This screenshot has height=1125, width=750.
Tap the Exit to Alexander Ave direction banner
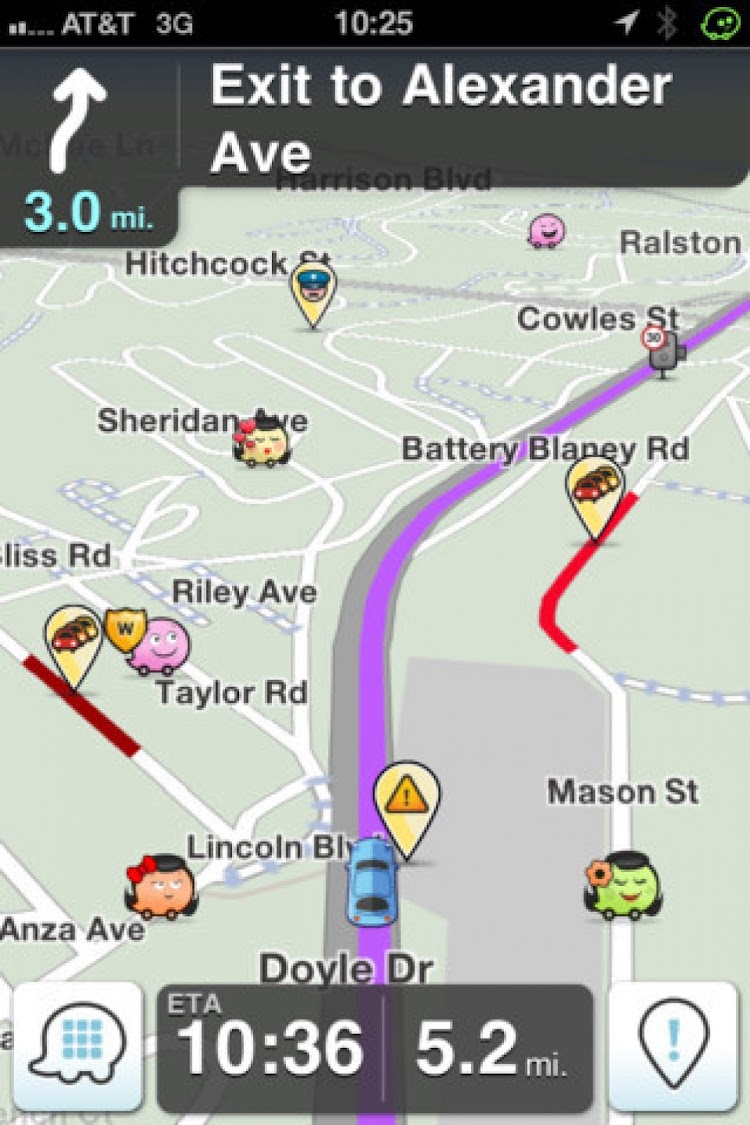tap(440, 118)
